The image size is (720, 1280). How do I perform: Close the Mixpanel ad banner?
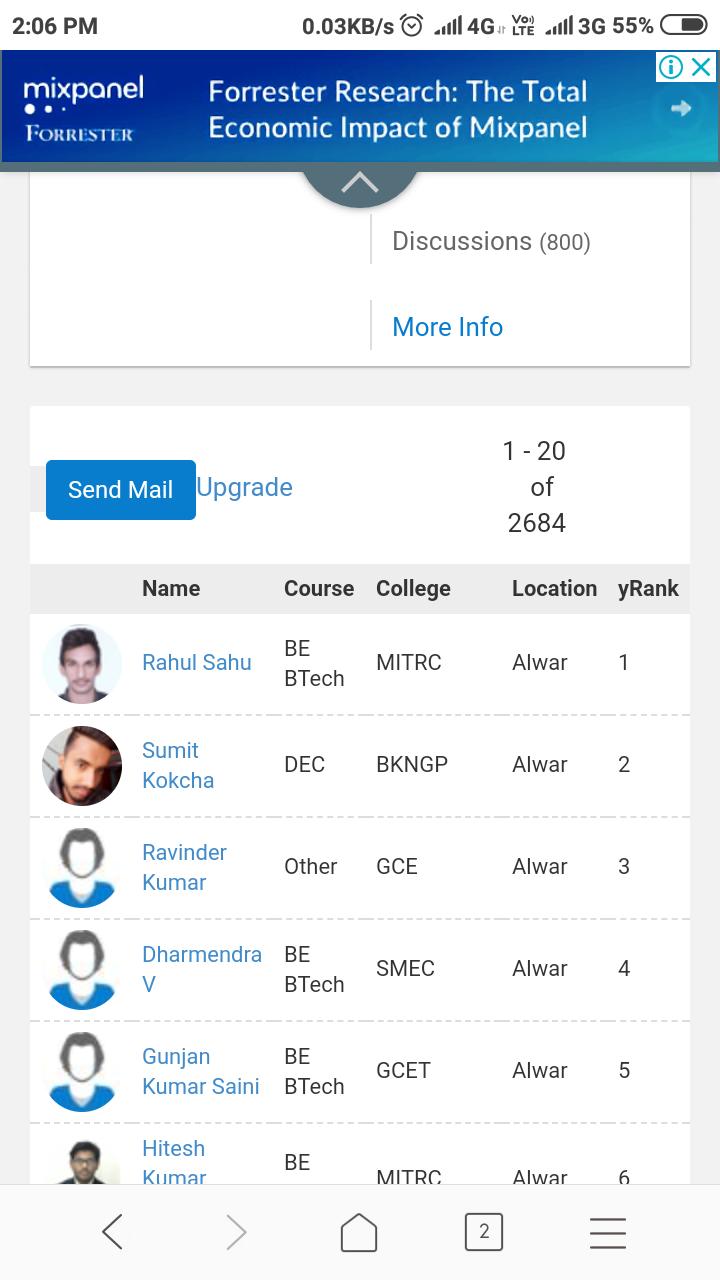click(x=702, y=67)
